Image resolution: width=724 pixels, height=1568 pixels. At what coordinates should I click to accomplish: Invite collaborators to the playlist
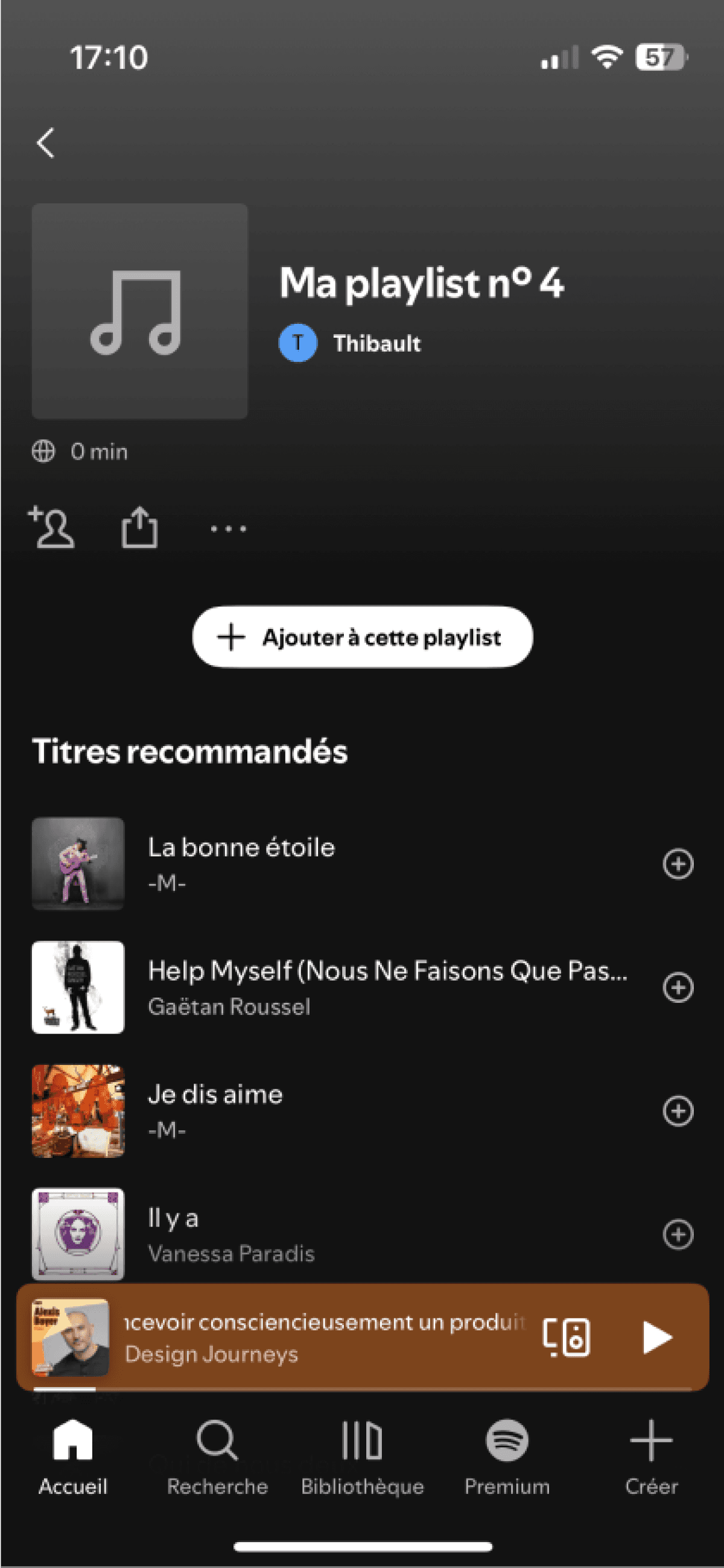pyautogui.click(x=52, y=527)
